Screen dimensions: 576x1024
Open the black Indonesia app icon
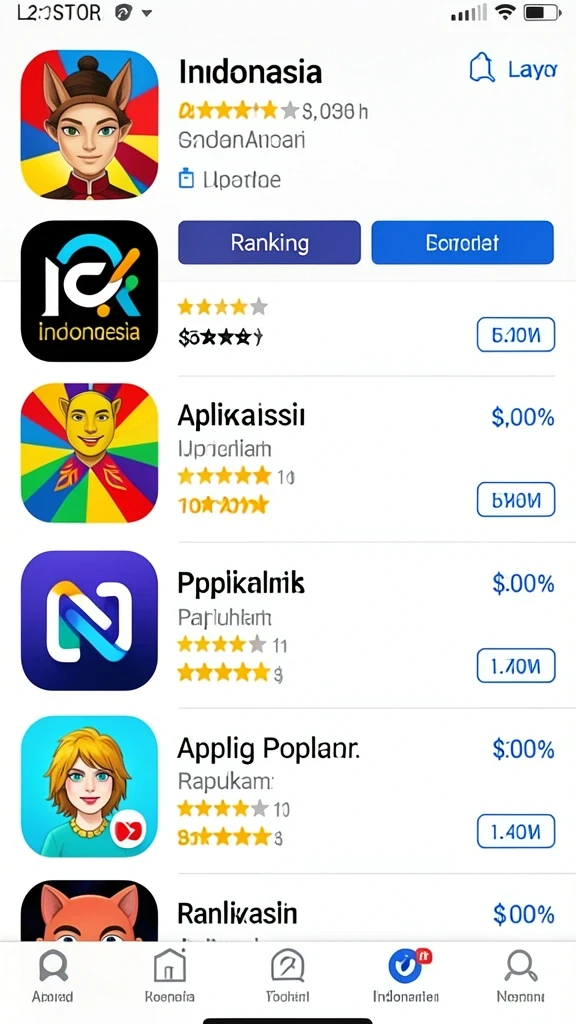pyautogui.click(x=89, y=291)
